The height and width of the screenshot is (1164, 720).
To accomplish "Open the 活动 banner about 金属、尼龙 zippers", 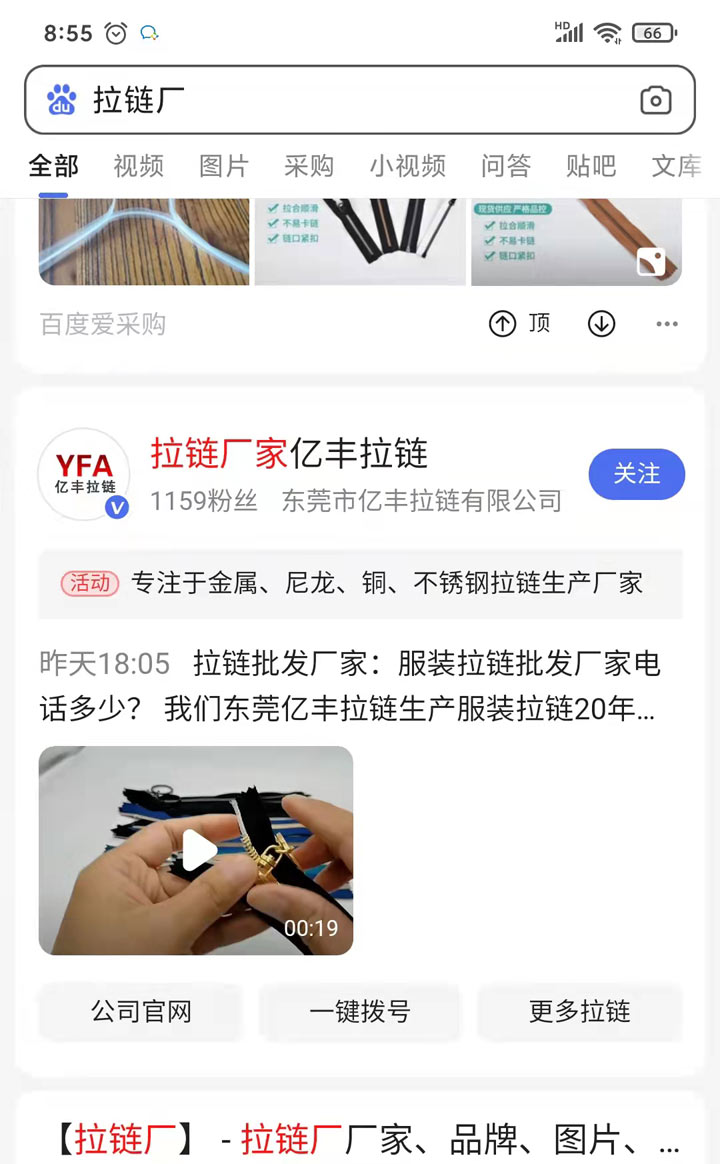I will click(360, 583).
